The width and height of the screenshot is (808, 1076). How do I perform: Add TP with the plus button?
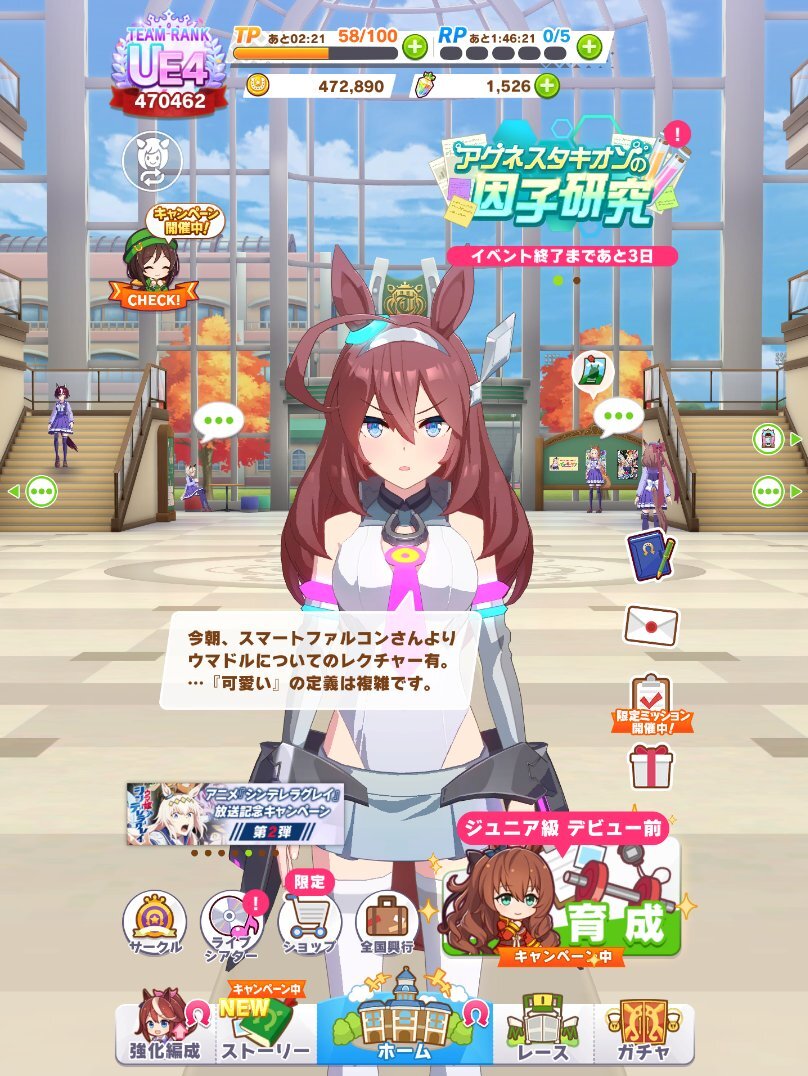pyautogui.click(x=414, y=46)
